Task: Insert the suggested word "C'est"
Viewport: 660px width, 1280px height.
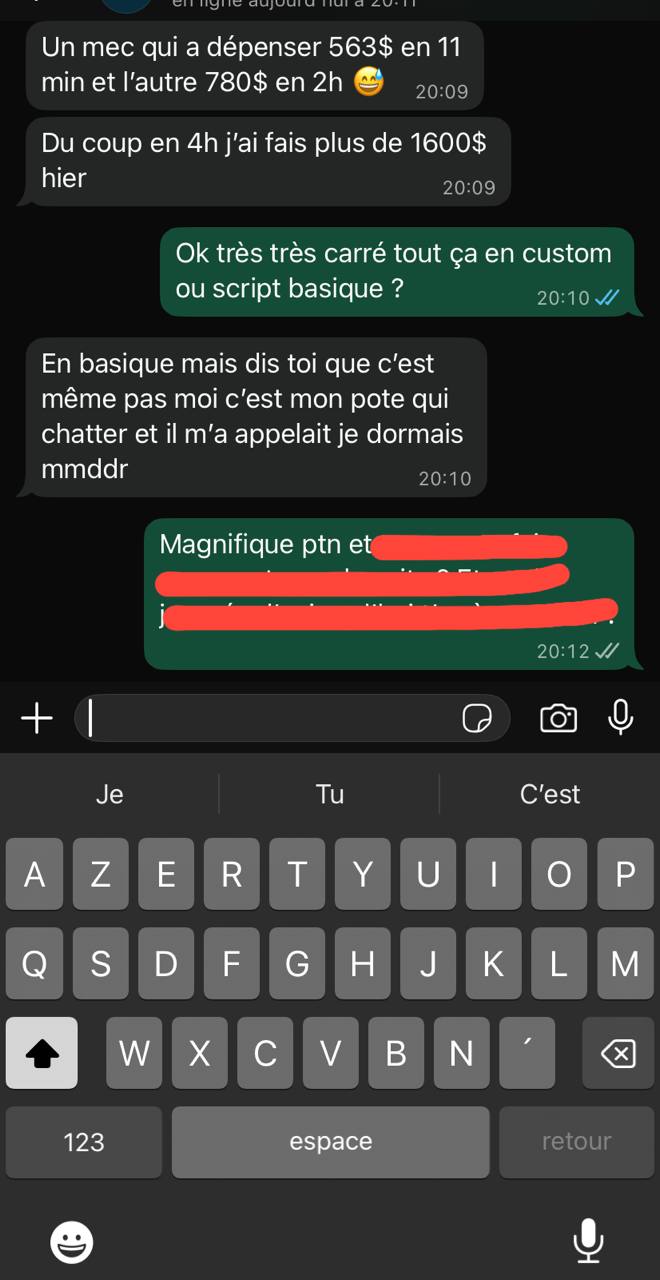Action: tap(550, 794)
